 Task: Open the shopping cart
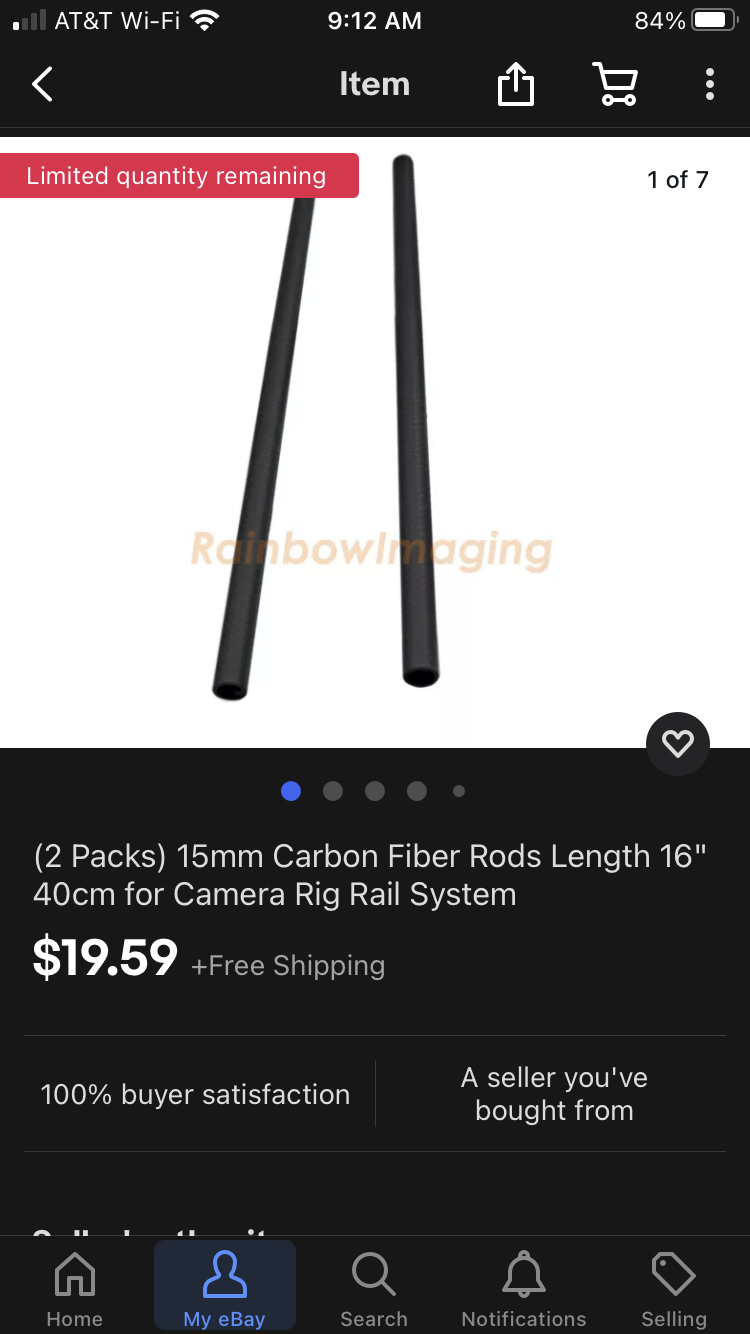615,84
